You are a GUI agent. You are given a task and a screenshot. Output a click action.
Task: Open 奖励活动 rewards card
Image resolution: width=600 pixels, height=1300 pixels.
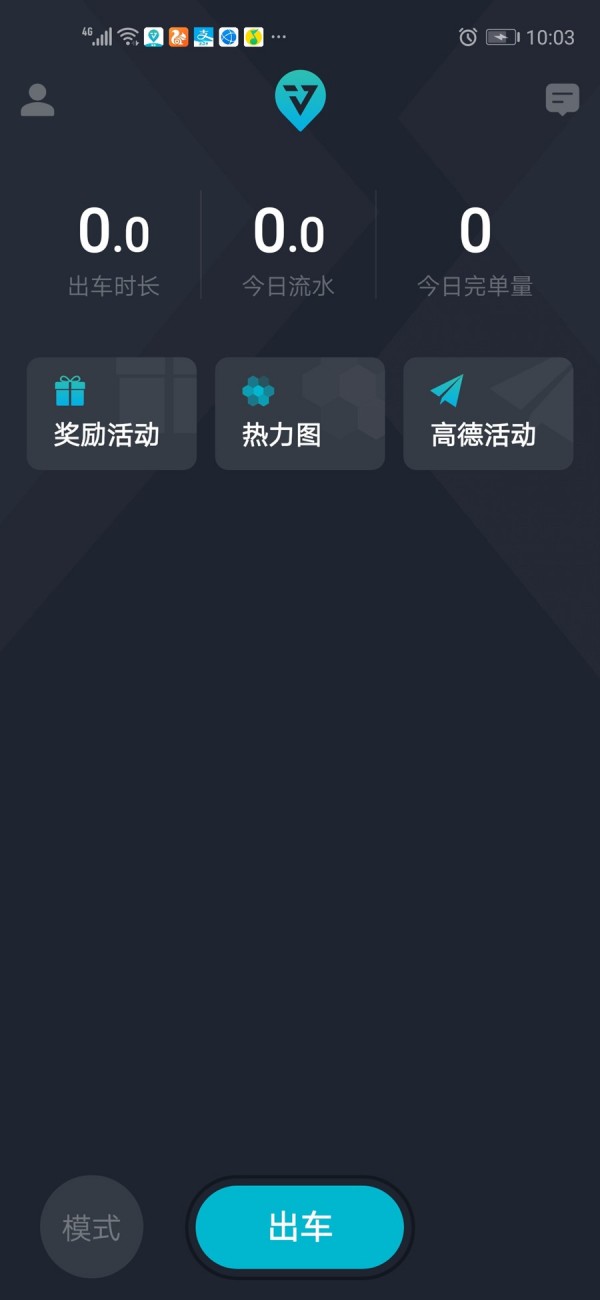[112, 414]
